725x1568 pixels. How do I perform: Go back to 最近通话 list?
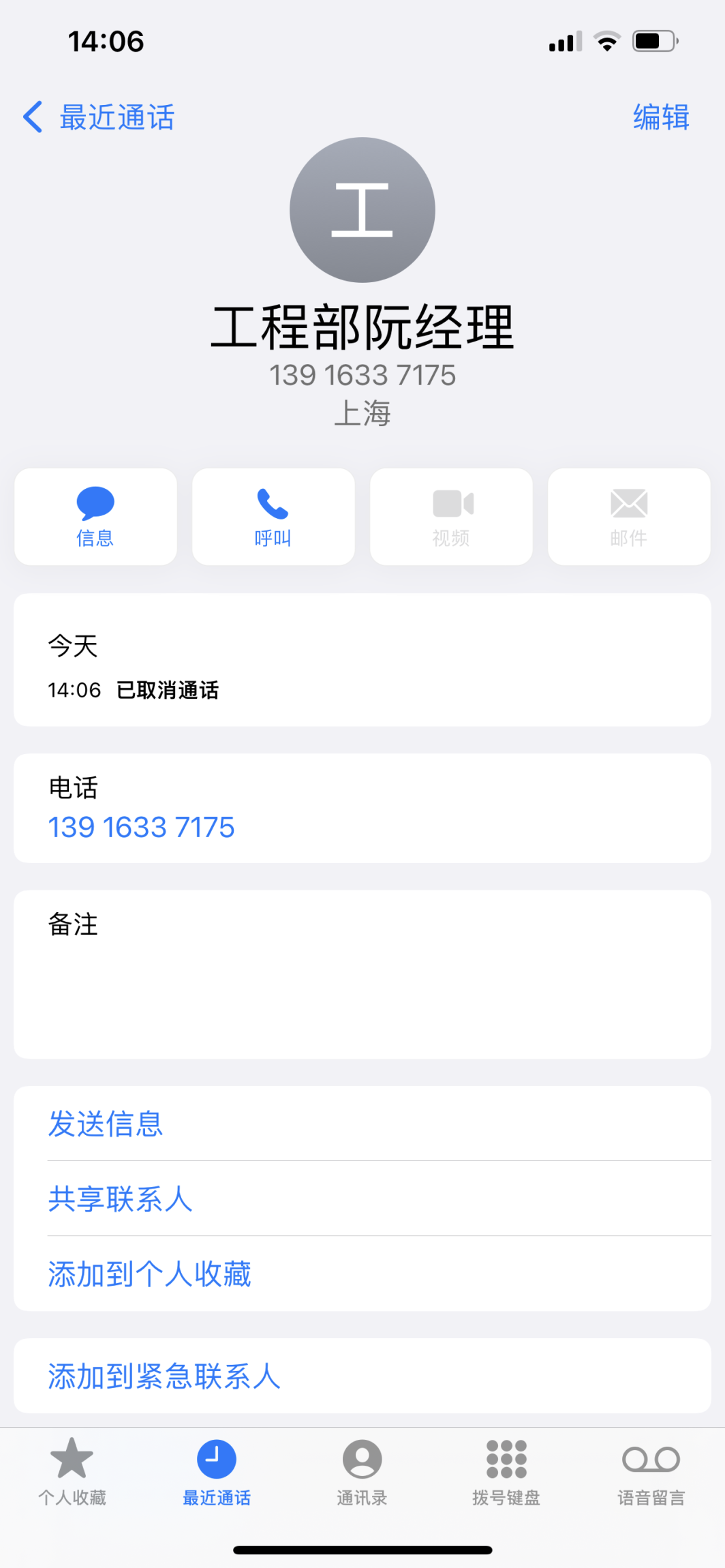point(99,117)
